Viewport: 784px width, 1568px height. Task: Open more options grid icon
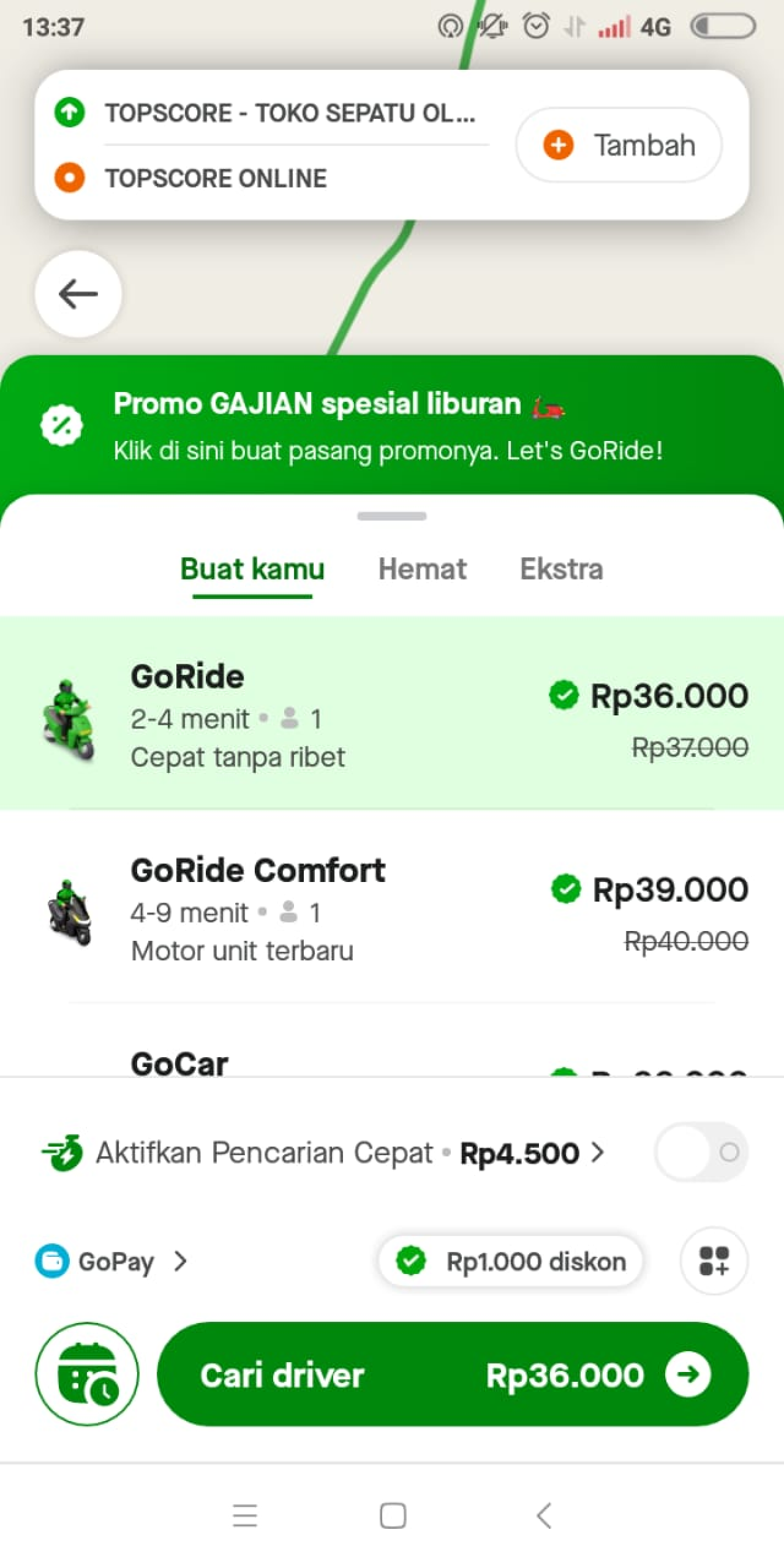[714, 1262]
